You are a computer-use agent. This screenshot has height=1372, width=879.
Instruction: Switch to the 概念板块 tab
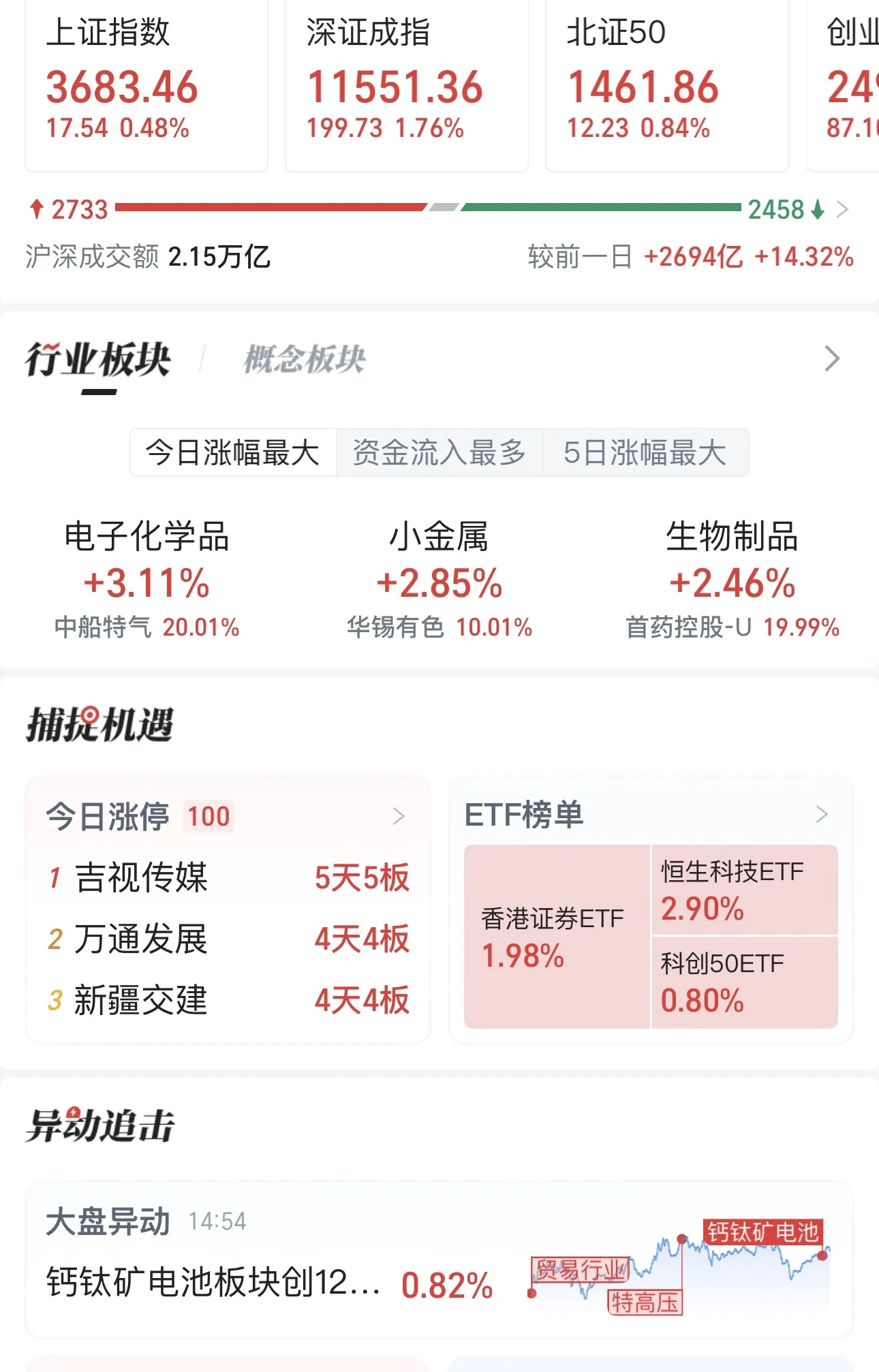point(305,359)
